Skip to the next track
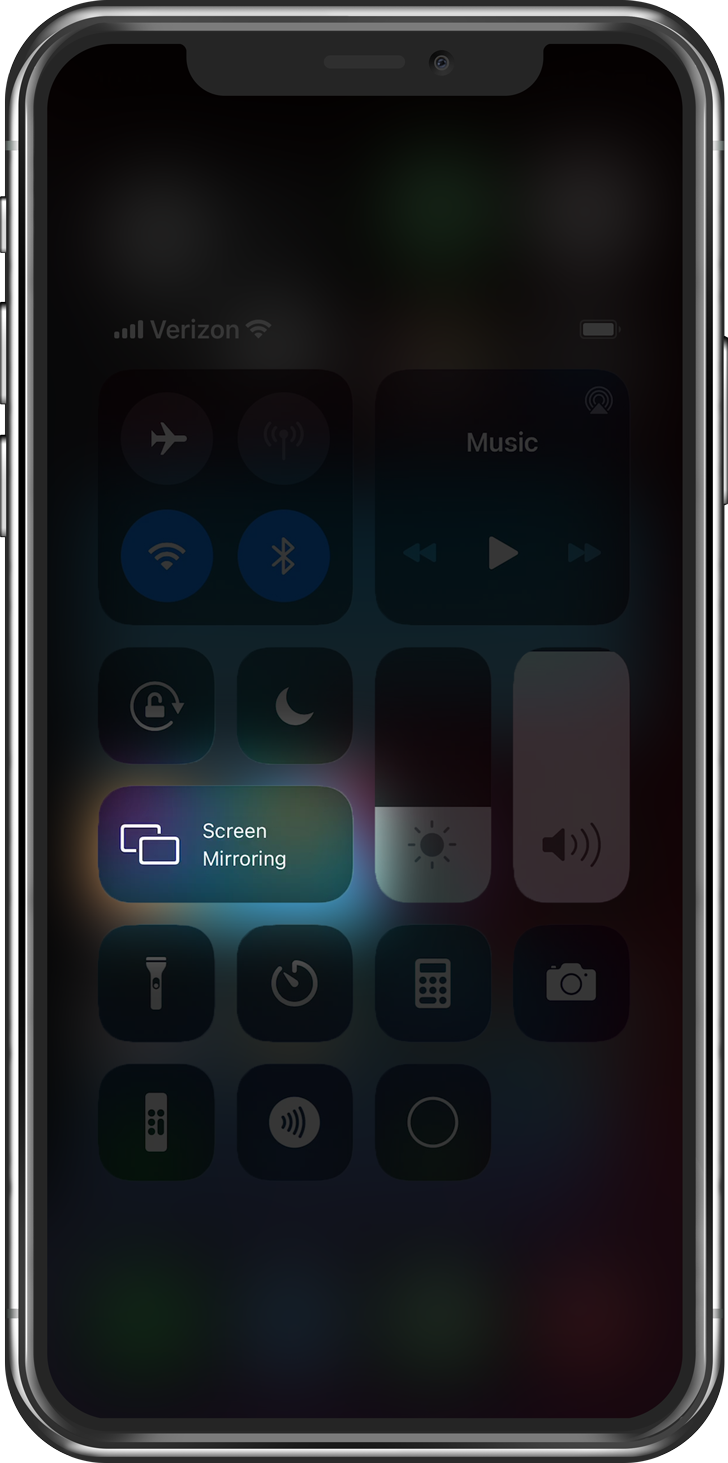 pyautogui.click(x=584, y=552)
